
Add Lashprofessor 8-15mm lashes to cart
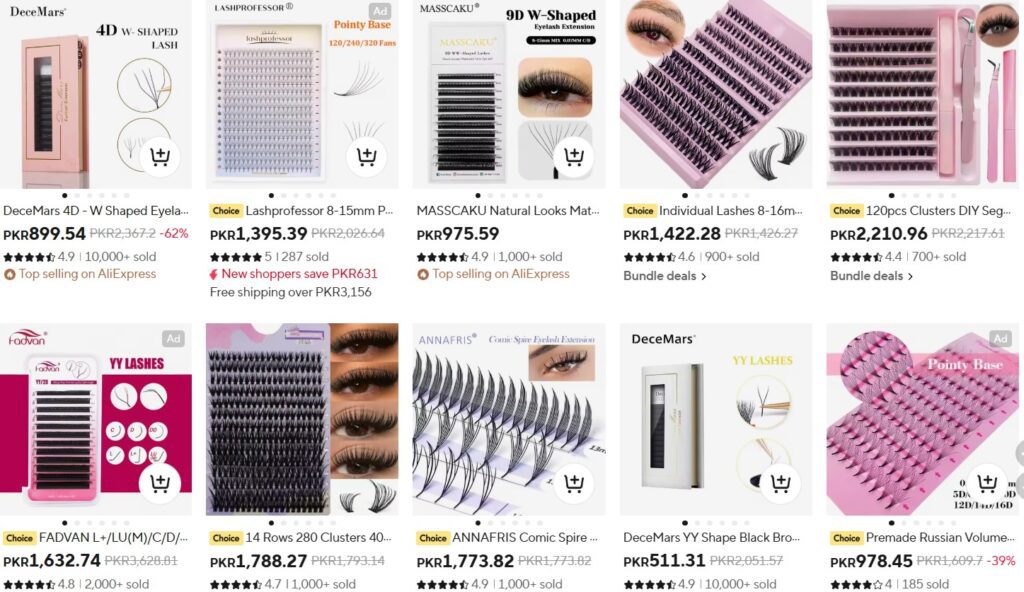tap(366, 156)
